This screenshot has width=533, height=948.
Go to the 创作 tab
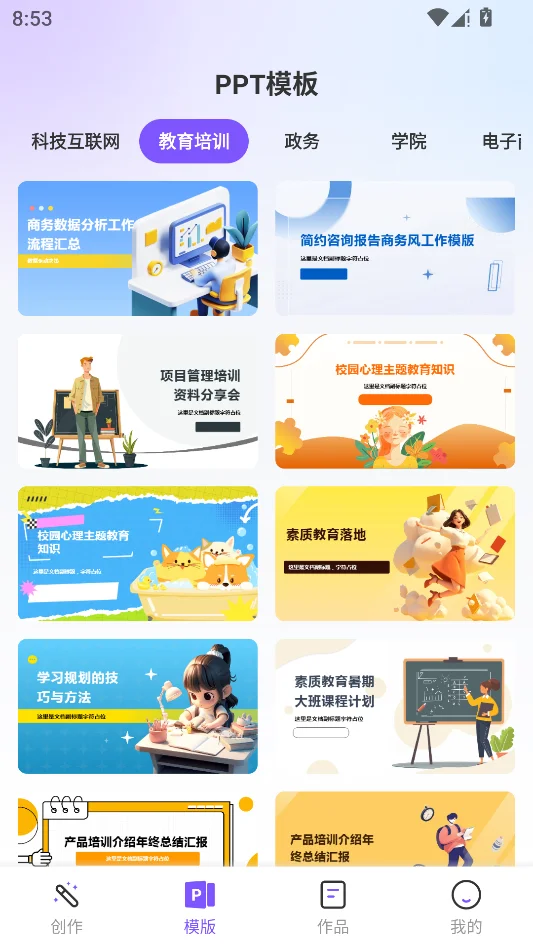tap(66, 908)
